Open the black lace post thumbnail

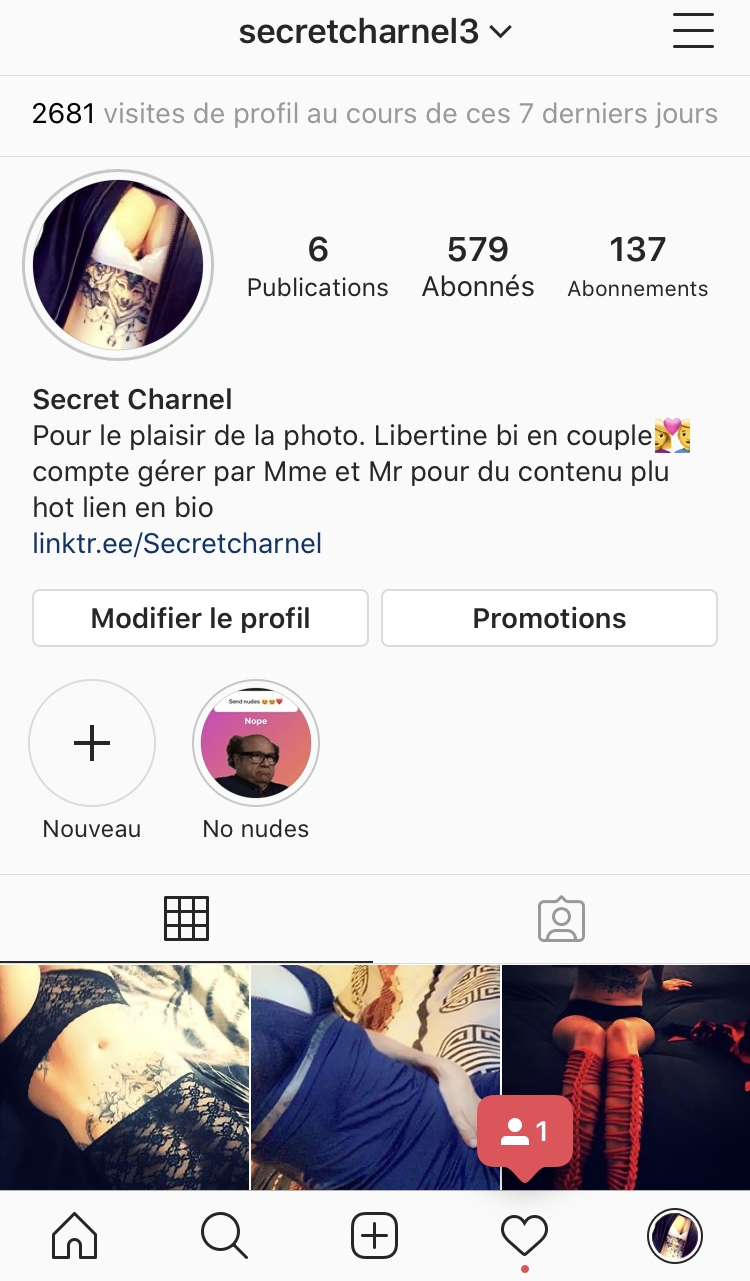tap(124, 1077)
